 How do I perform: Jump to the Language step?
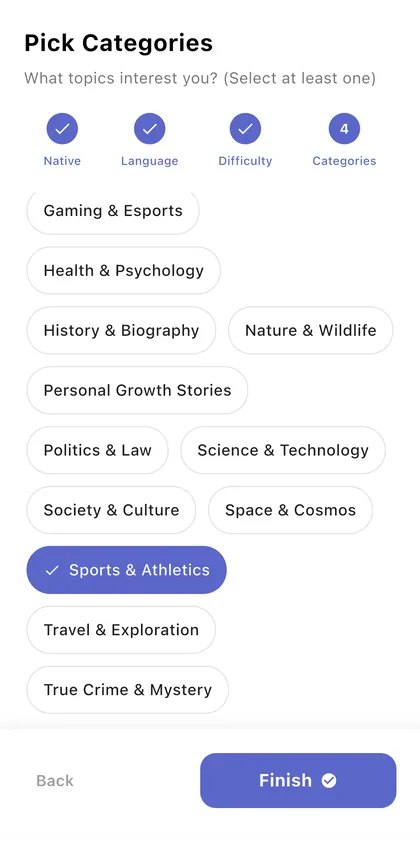(150, 140)
